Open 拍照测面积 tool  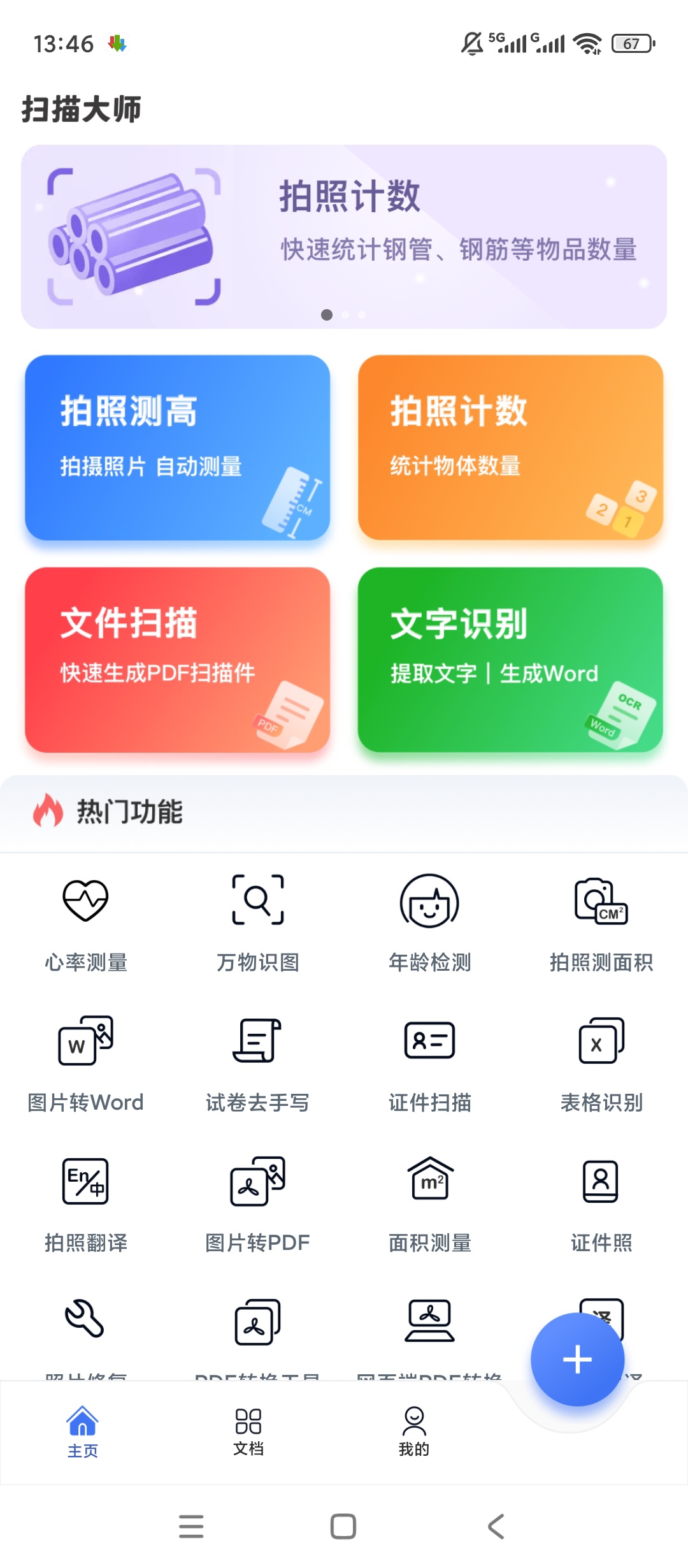[x=601, y=923]
